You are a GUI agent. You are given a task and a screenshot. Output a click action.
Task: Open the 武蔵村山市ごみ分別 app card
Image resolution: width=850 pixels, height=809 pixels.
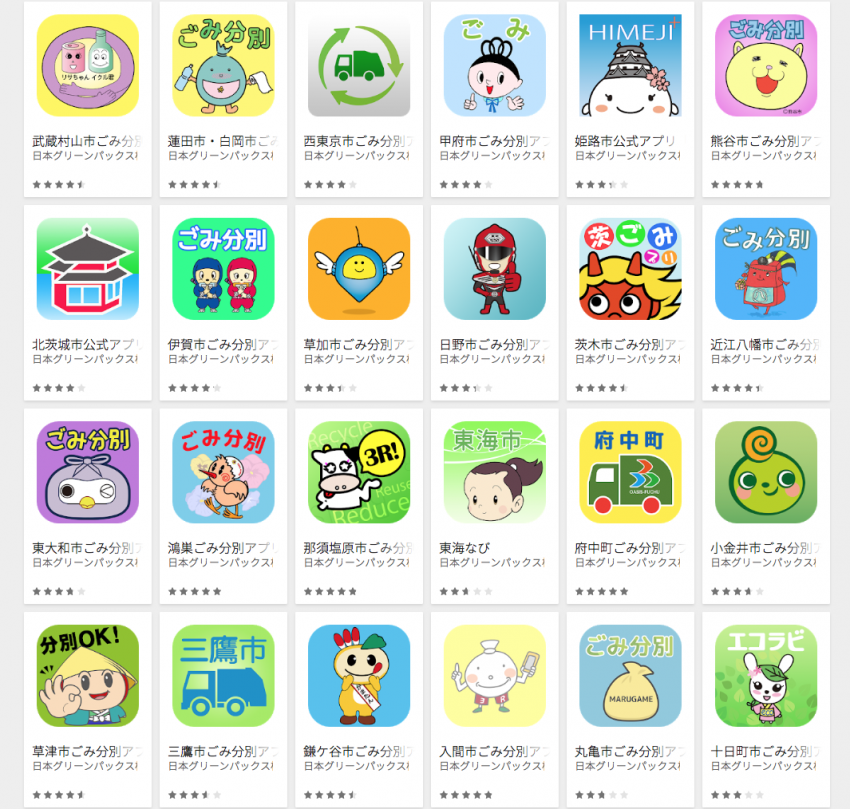88,99
